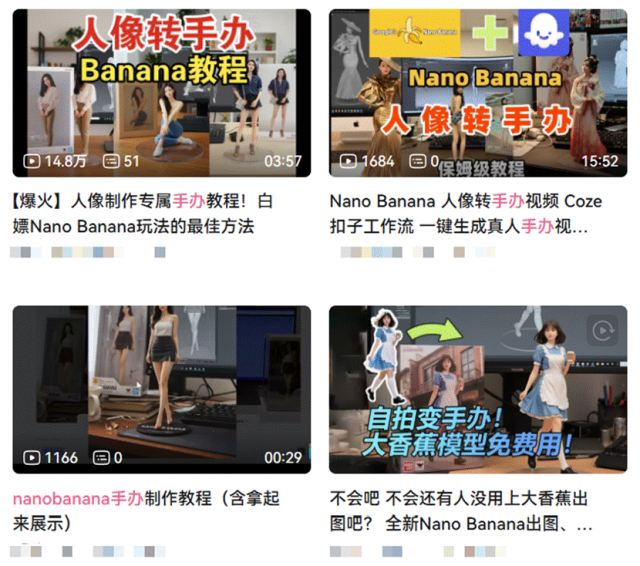Viewport: 640px width, 566px height.
Task: Add the 自拍变手办 video to watch later
Action: 602,331
